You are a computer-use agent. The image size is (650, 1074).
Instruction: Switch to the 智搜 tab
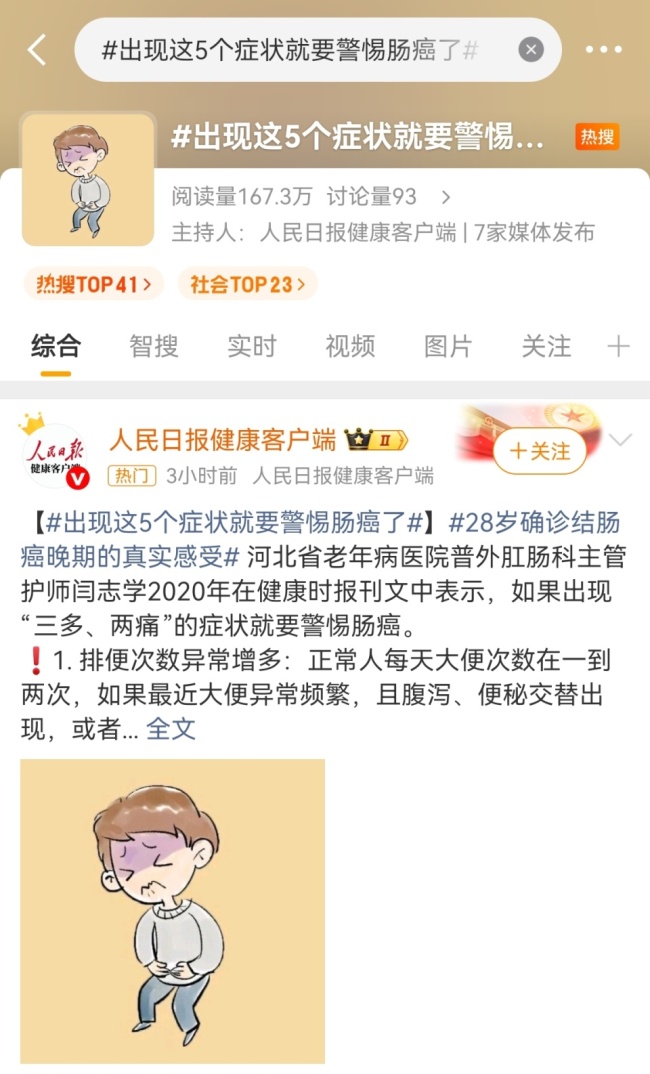point(154,347)
